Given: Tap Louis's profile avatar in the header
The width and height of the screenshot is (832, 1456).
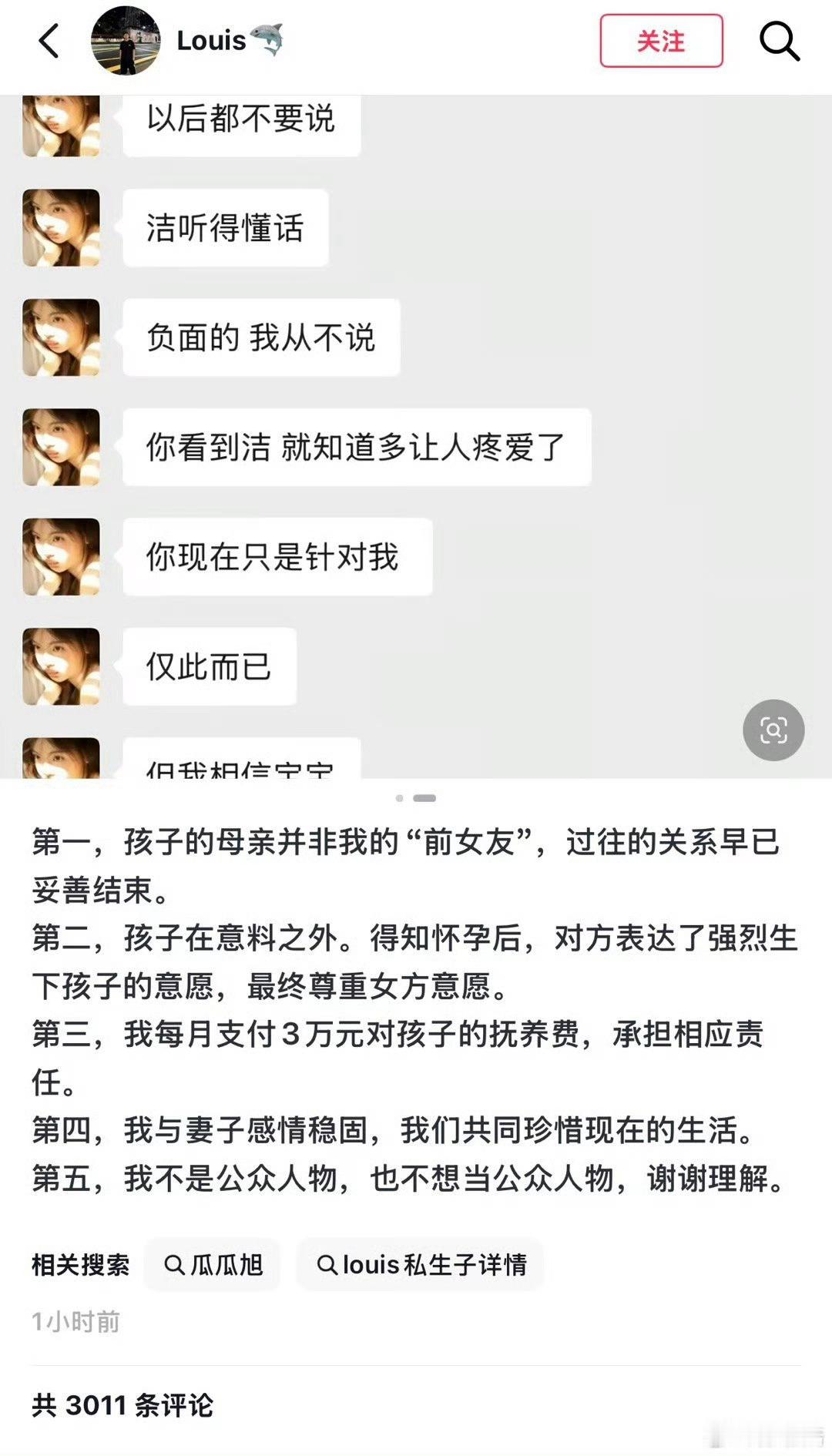Looking at the screenshot, I should [126, 40].
